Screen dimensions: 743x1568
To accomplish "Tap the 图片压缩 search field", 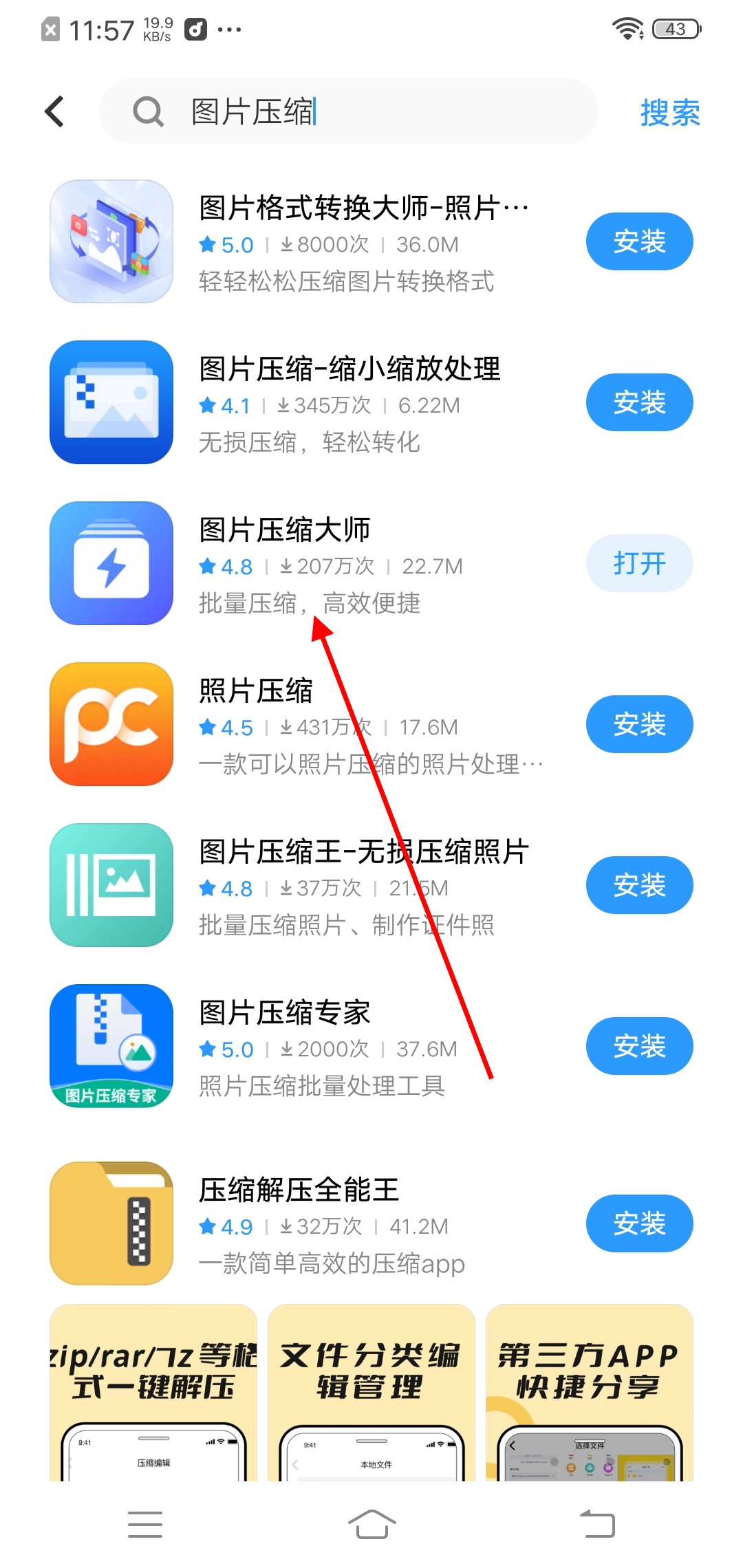I will (x=358, y=111).
